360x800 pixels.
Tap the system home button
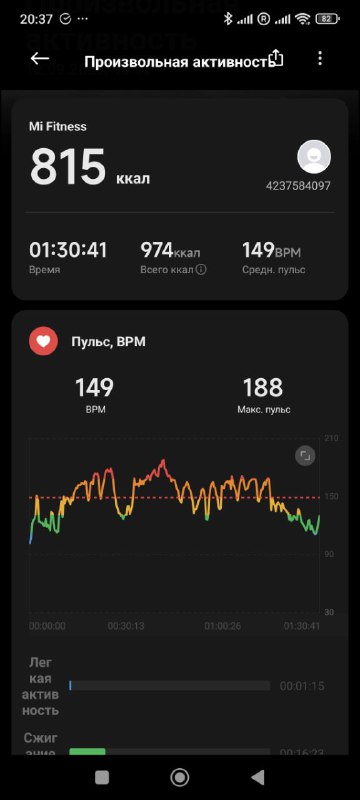coord(179,777)
